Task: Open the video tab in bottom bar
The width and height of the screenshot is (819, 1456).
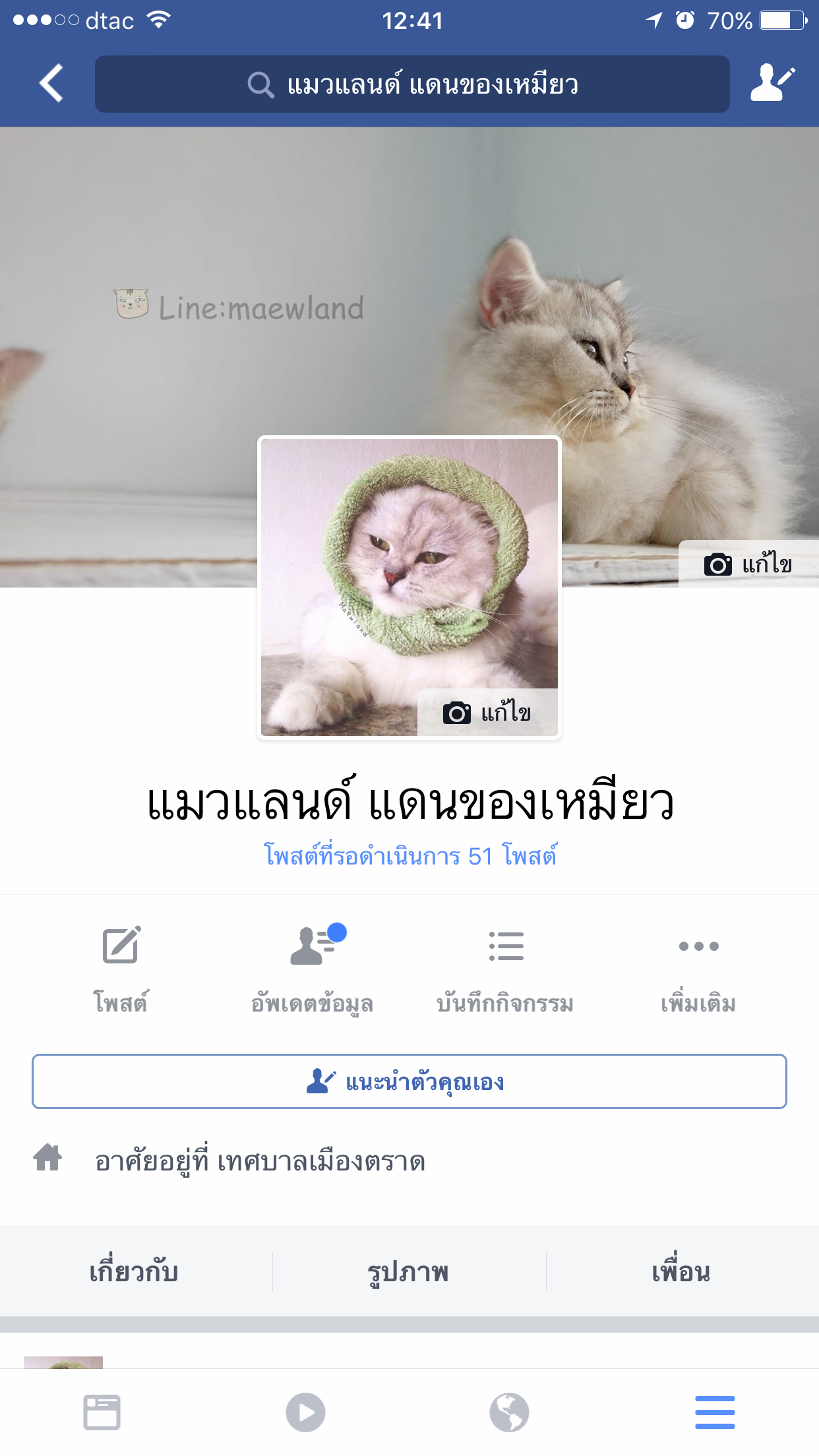Action: pos(305,1412)
